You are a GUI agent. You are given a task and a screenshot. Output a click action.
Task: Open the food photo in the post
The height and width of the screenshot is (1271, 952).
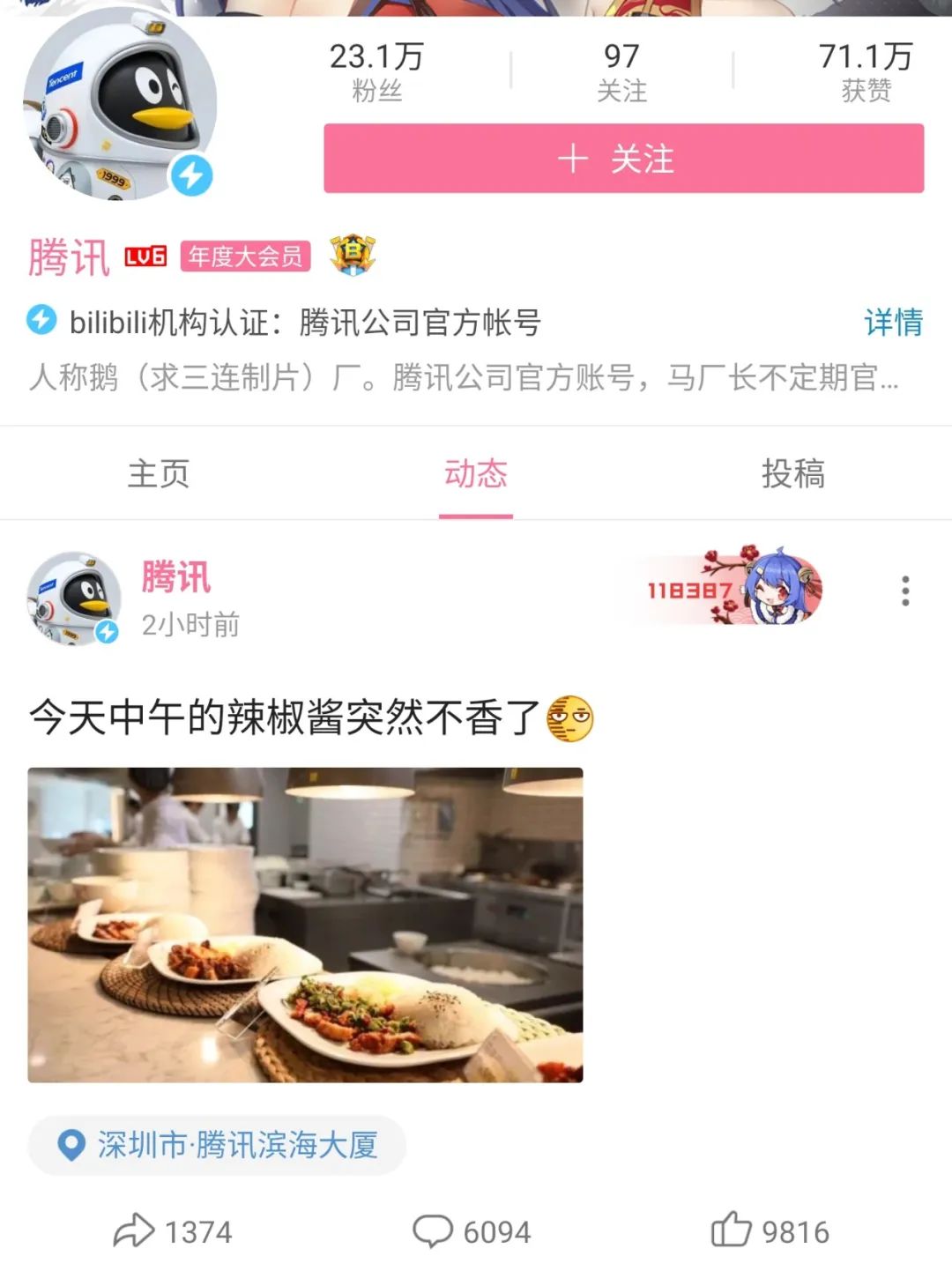(x=305, y=925)
